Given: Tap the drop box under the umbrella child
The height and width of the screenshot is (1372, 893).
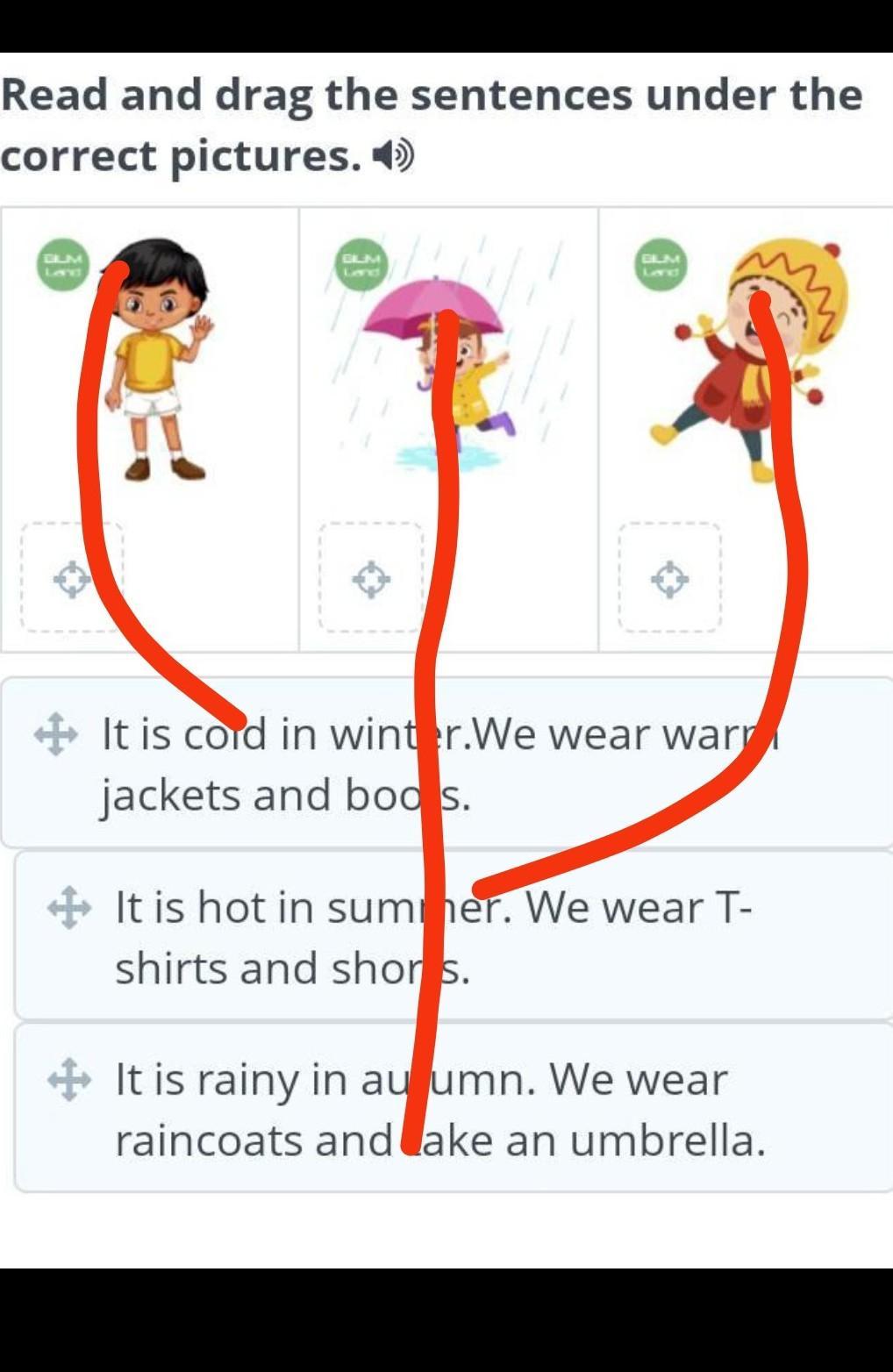Looking at the screenshot, I should (371, 578).
